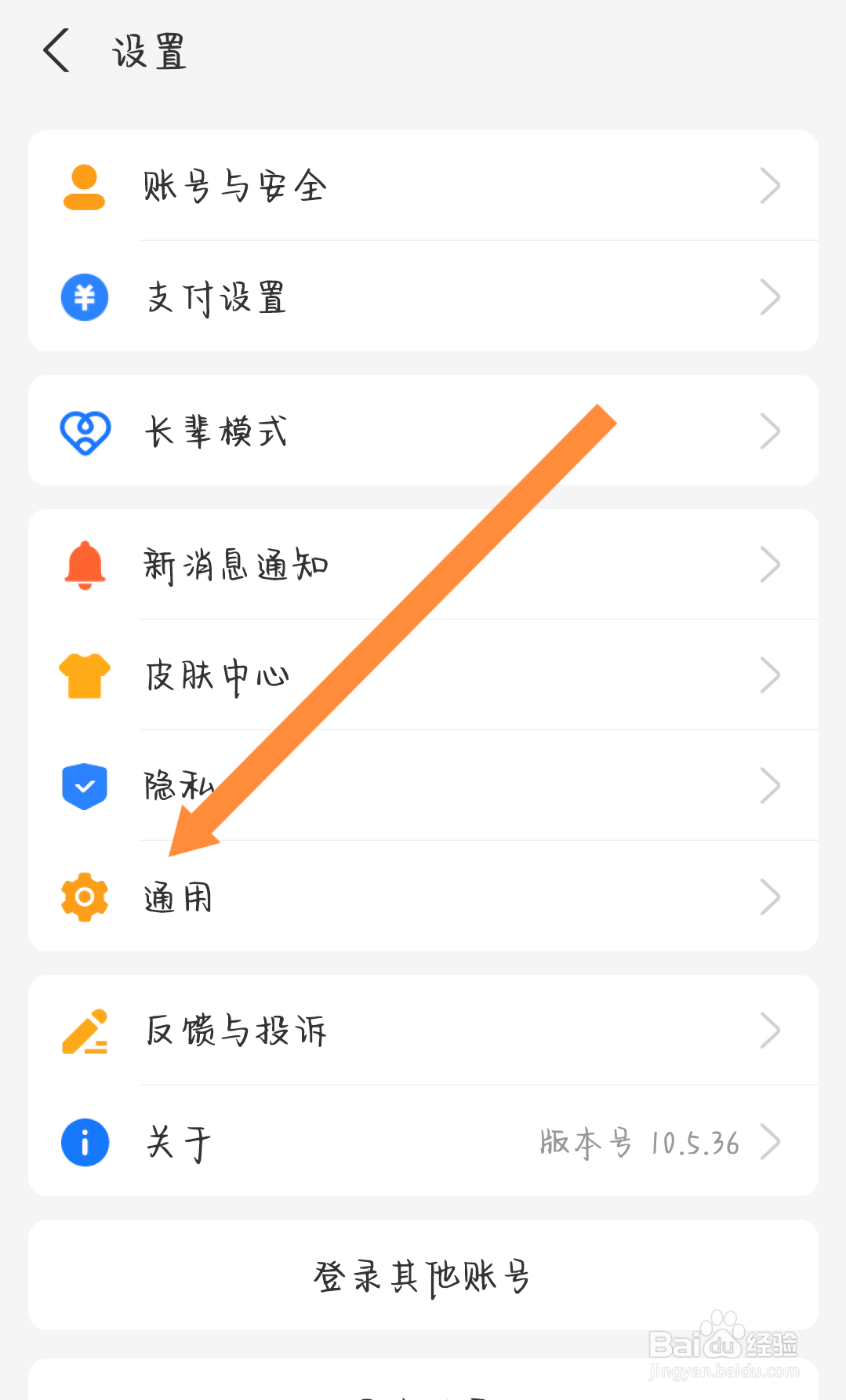Tap the shield icon beside 隐私
The width and height of the screenshot is (846, 1400).
click(84, 784)
